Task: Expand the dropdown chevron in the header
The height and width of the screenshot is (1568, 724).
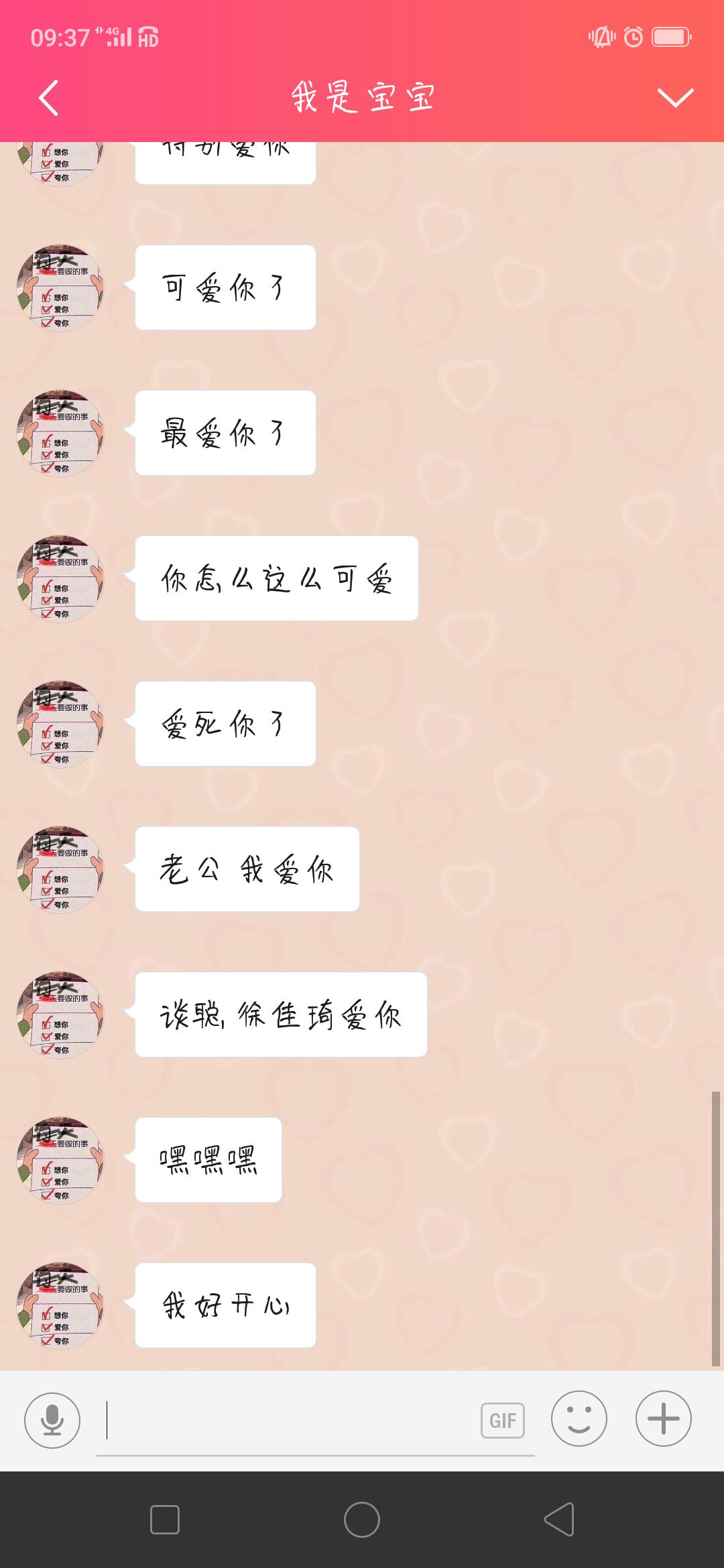Action: pos(675,98)
